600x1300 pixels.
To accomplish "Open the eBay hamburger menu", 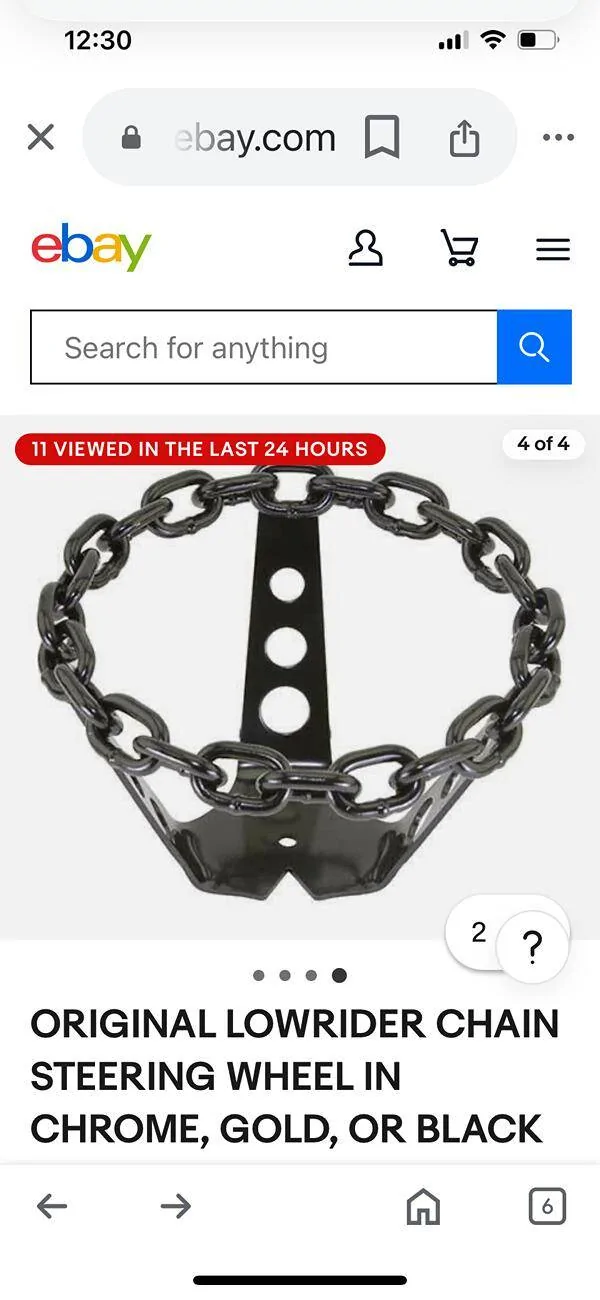I will pos(553,249).
